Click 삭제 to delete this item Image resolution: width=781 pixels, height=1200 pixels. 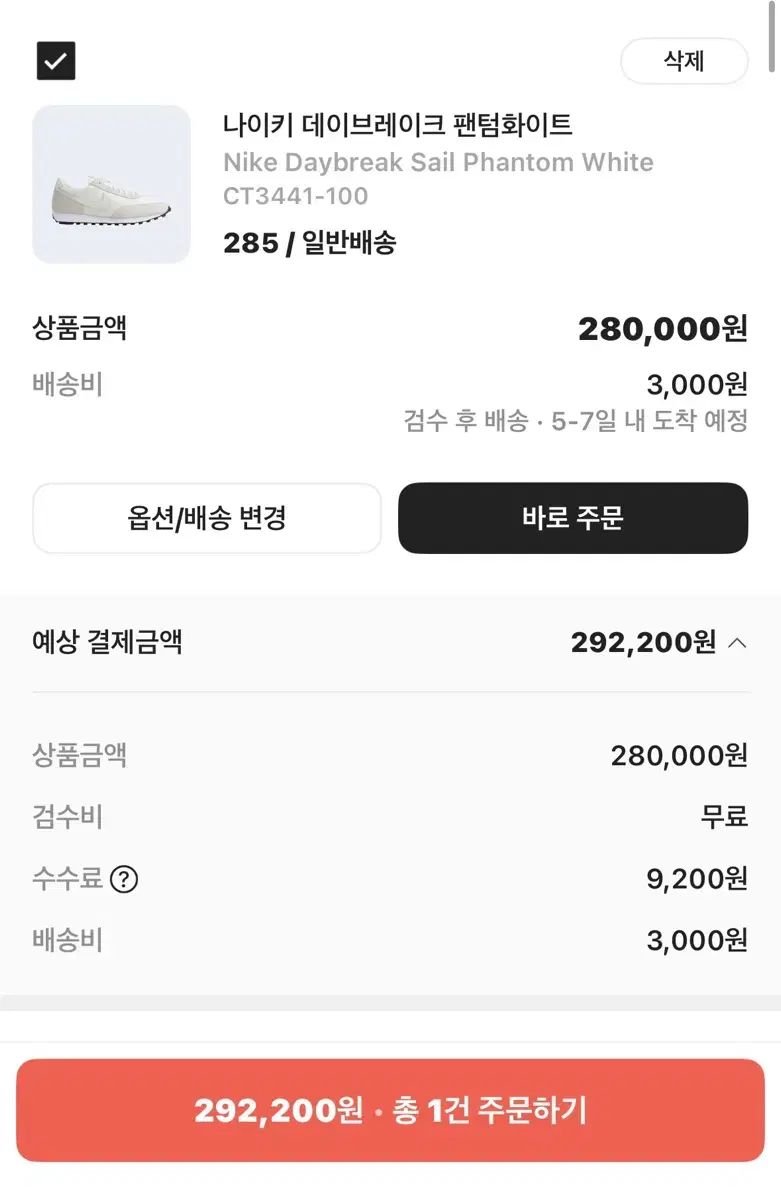click(684, 61)
